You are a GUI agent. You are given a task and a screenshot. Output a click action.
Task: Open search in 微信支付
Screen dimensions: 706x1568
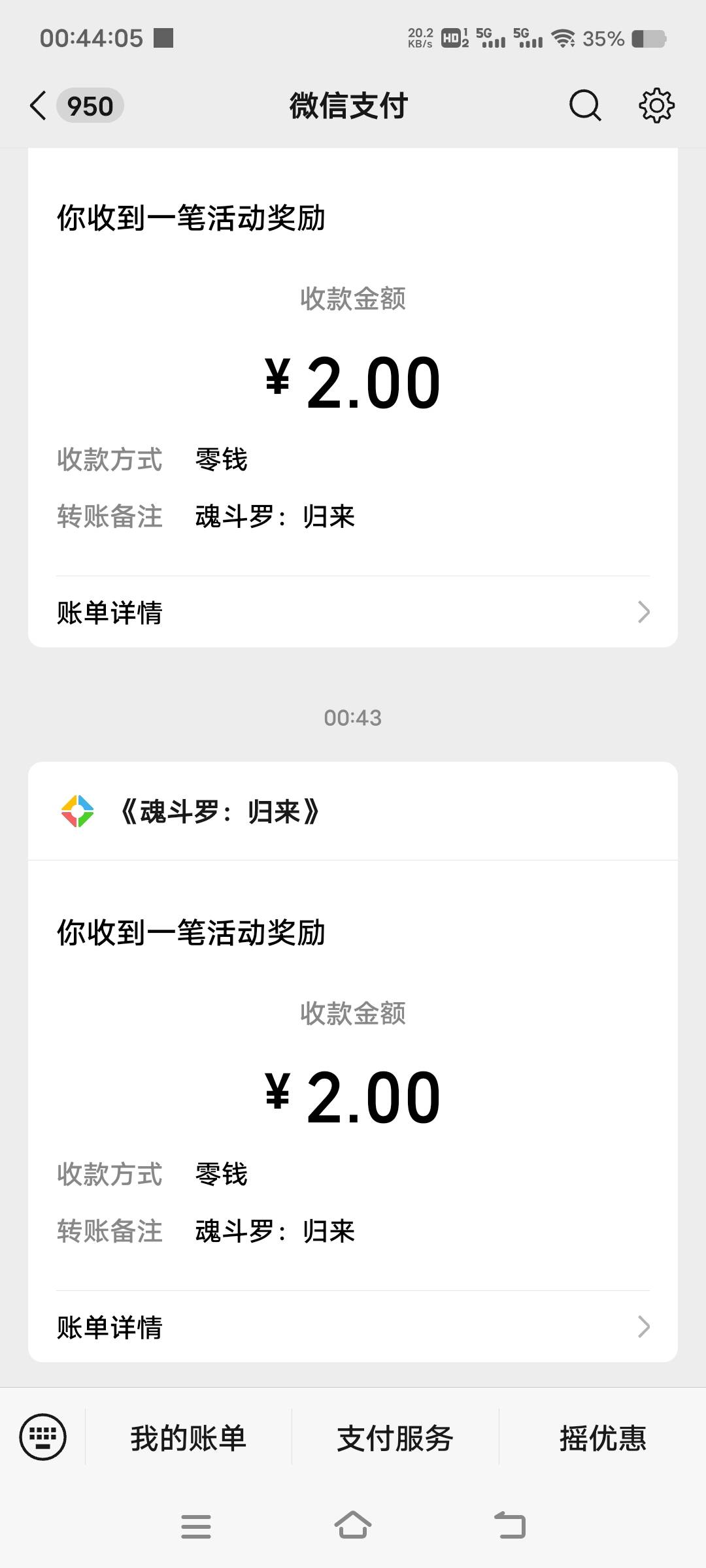584,106
